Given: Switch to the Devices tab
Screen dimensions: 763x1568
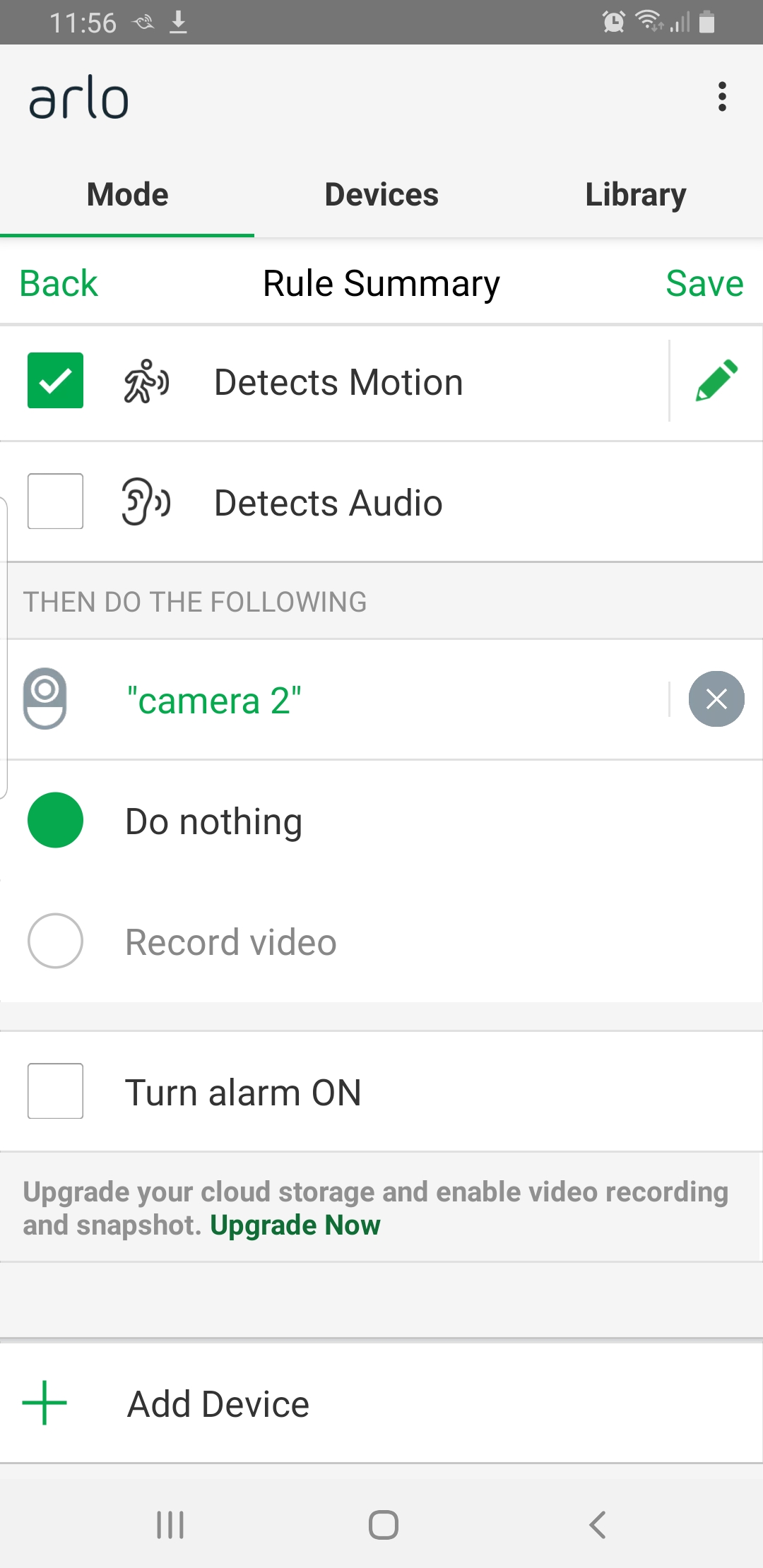Looking at the screenshot, I should coord(381,194).
